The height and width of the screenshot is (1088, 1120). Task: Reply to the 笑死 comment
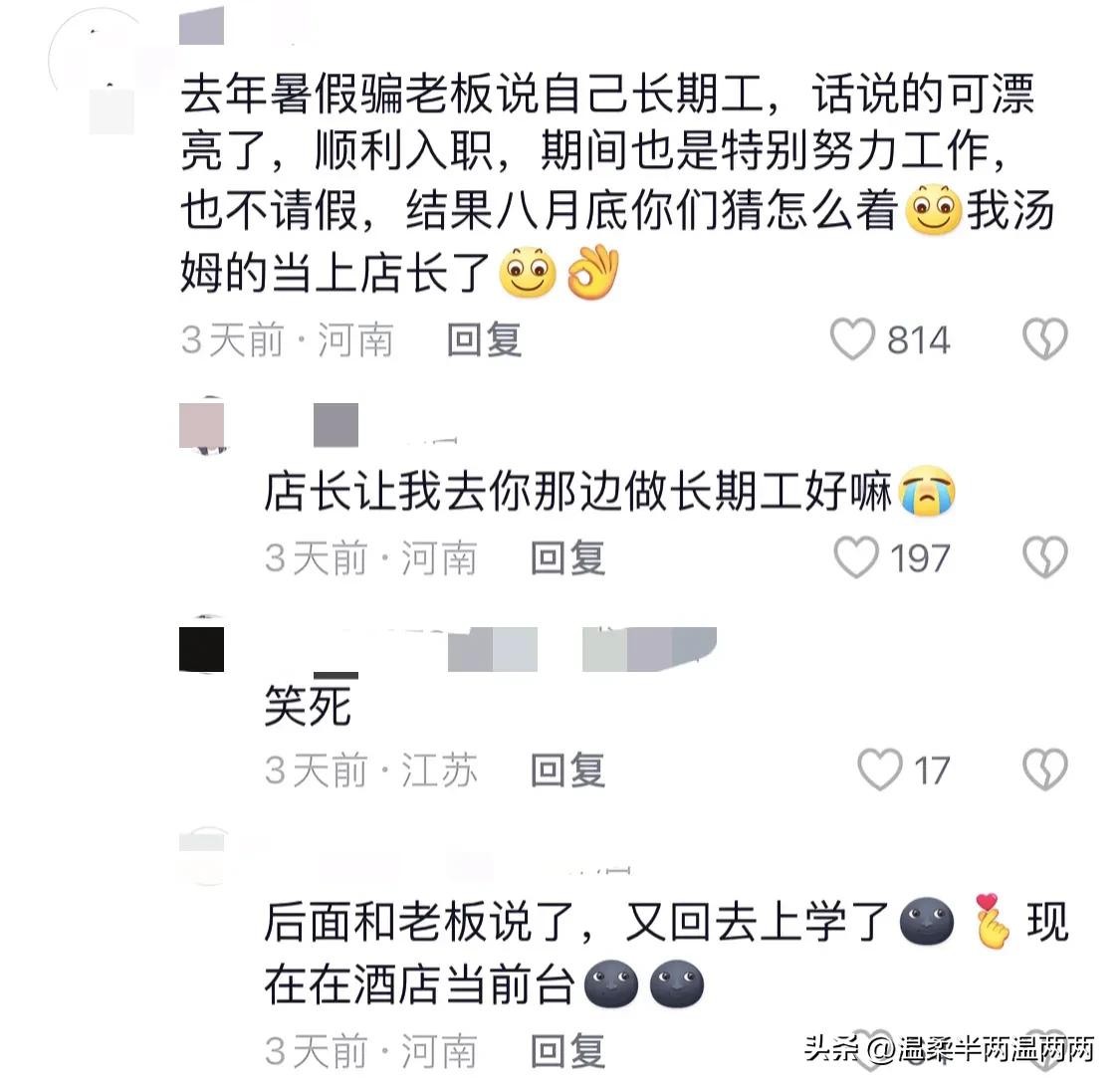pyautogui.click(x=567, y=770)
